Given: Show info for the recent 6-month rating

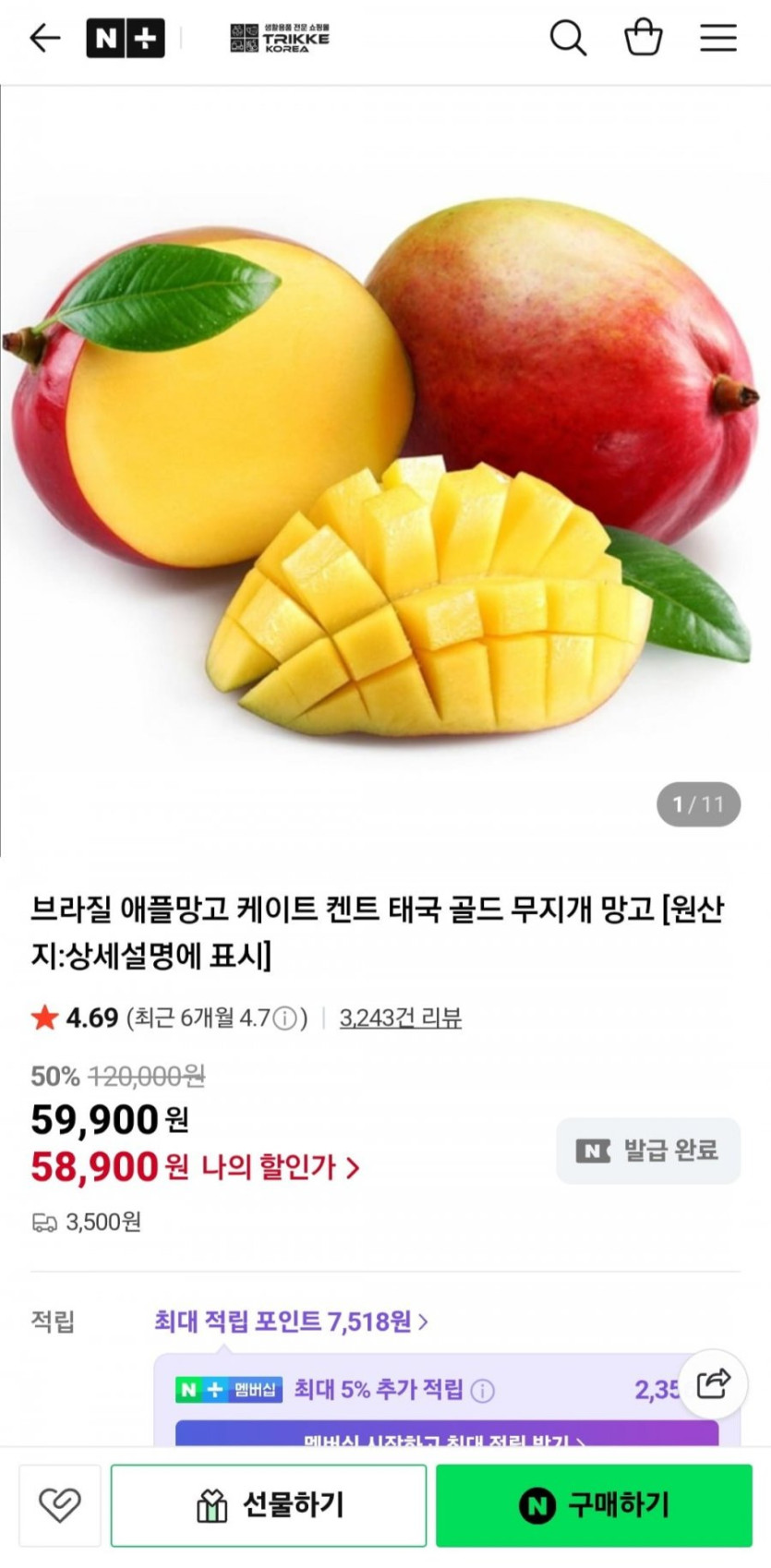Looking at the screenshot, I should [286, 1019].
